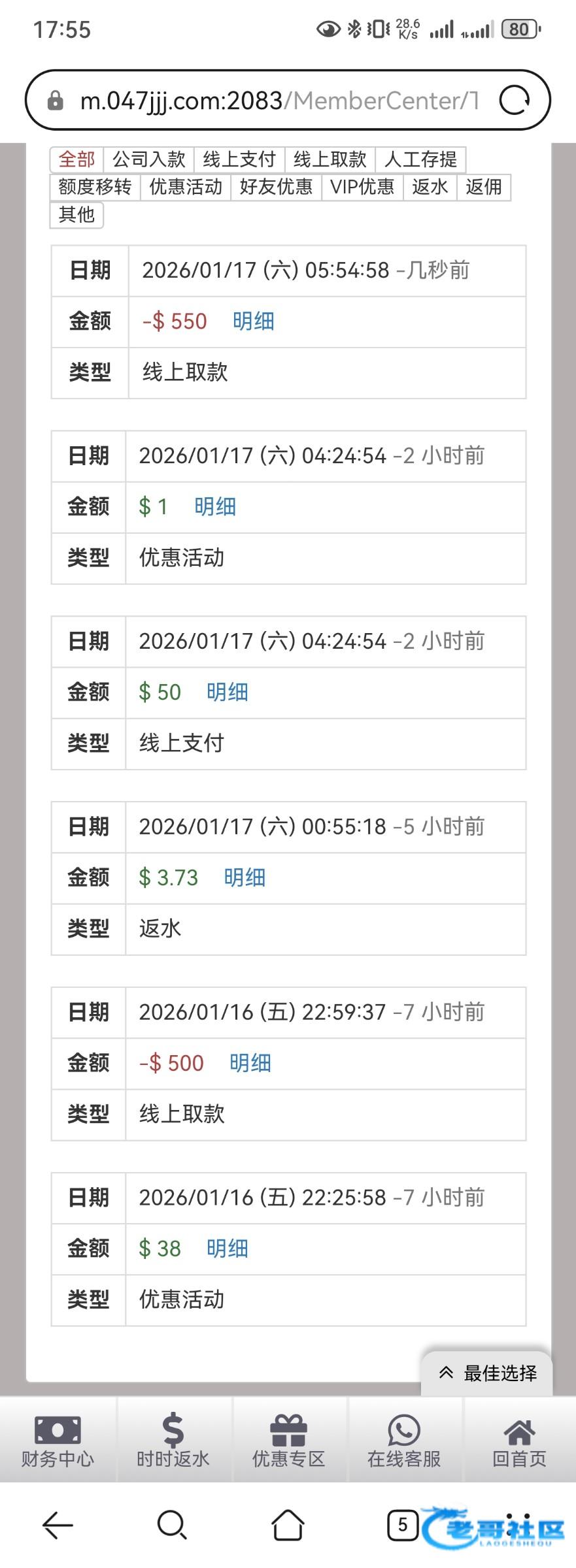Select the 全部 filter tab
This screenshot has height=1568, width=576.
coord(76,159)
